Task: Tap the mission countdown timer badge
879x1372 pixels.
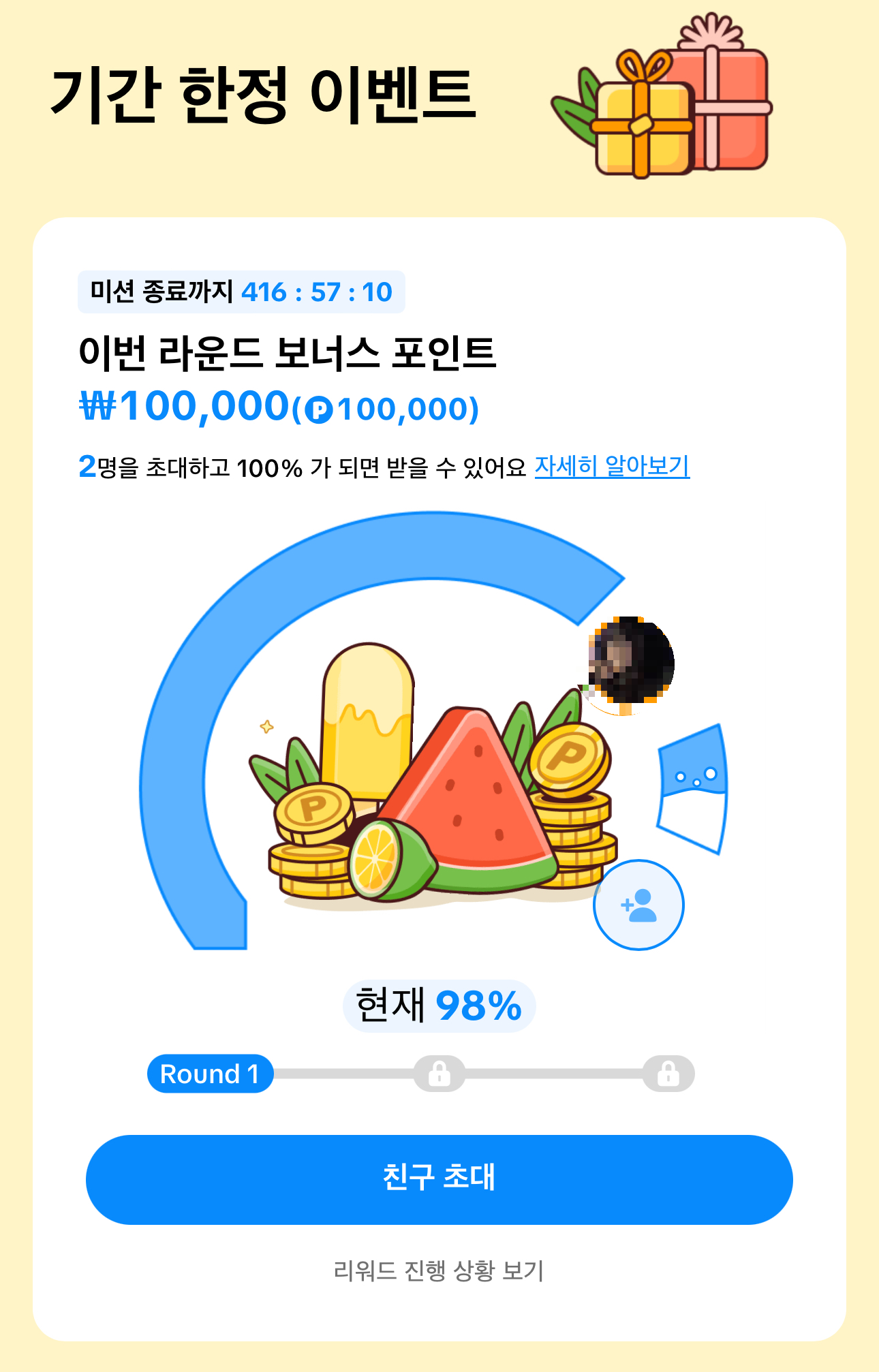Action: (240, 290)
